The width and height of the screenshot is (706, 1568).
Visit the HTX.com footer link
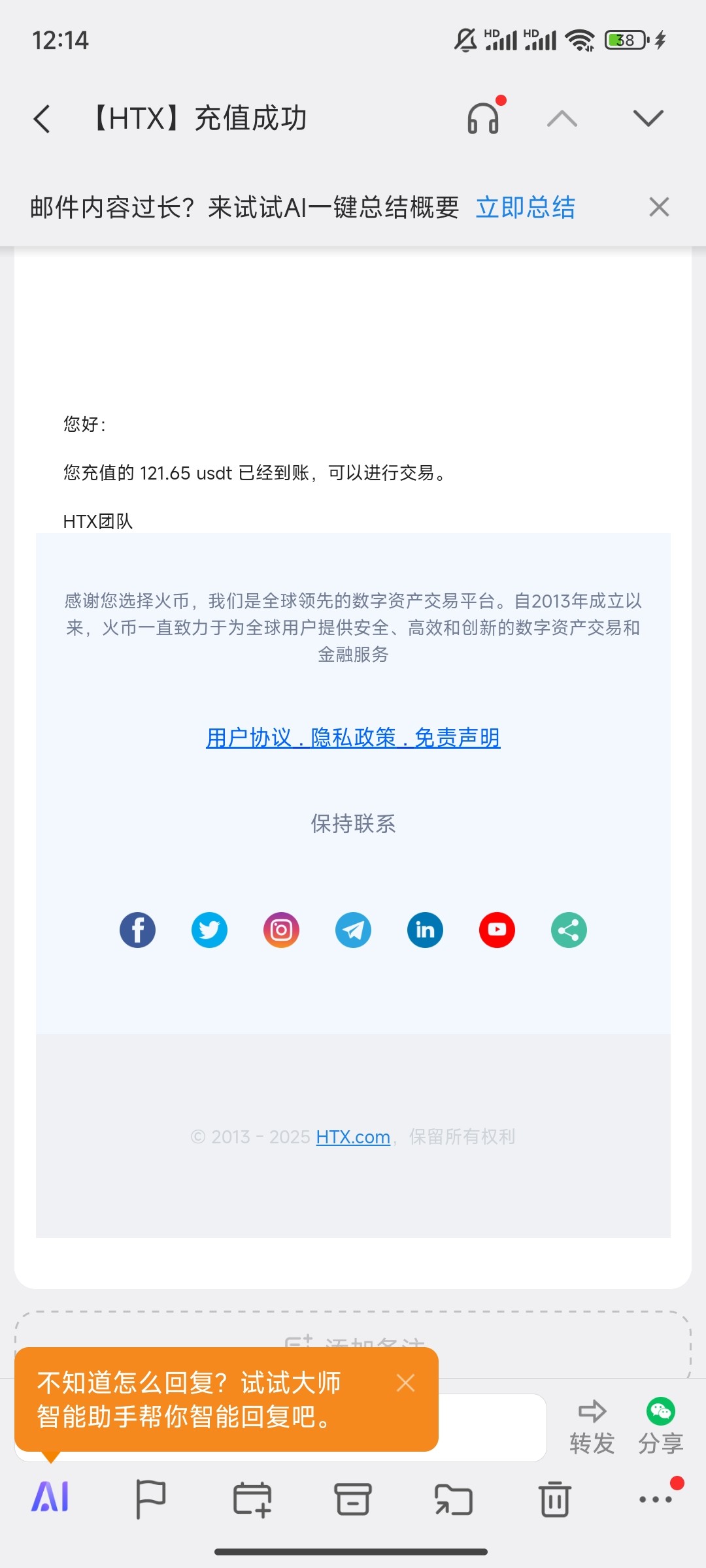[353, 1137]
